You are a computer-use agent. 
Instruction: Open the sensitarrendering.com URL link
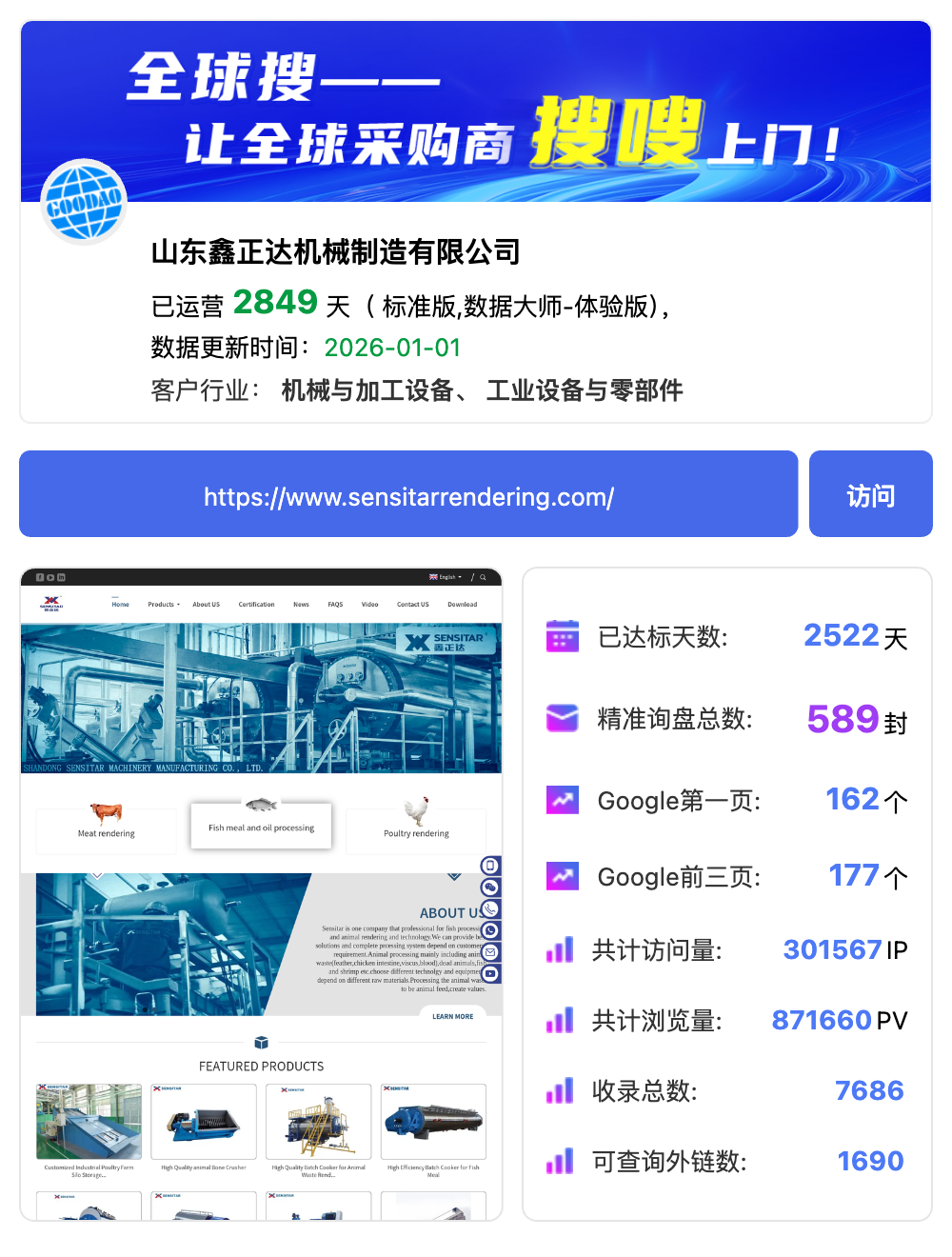pos(408,495)
